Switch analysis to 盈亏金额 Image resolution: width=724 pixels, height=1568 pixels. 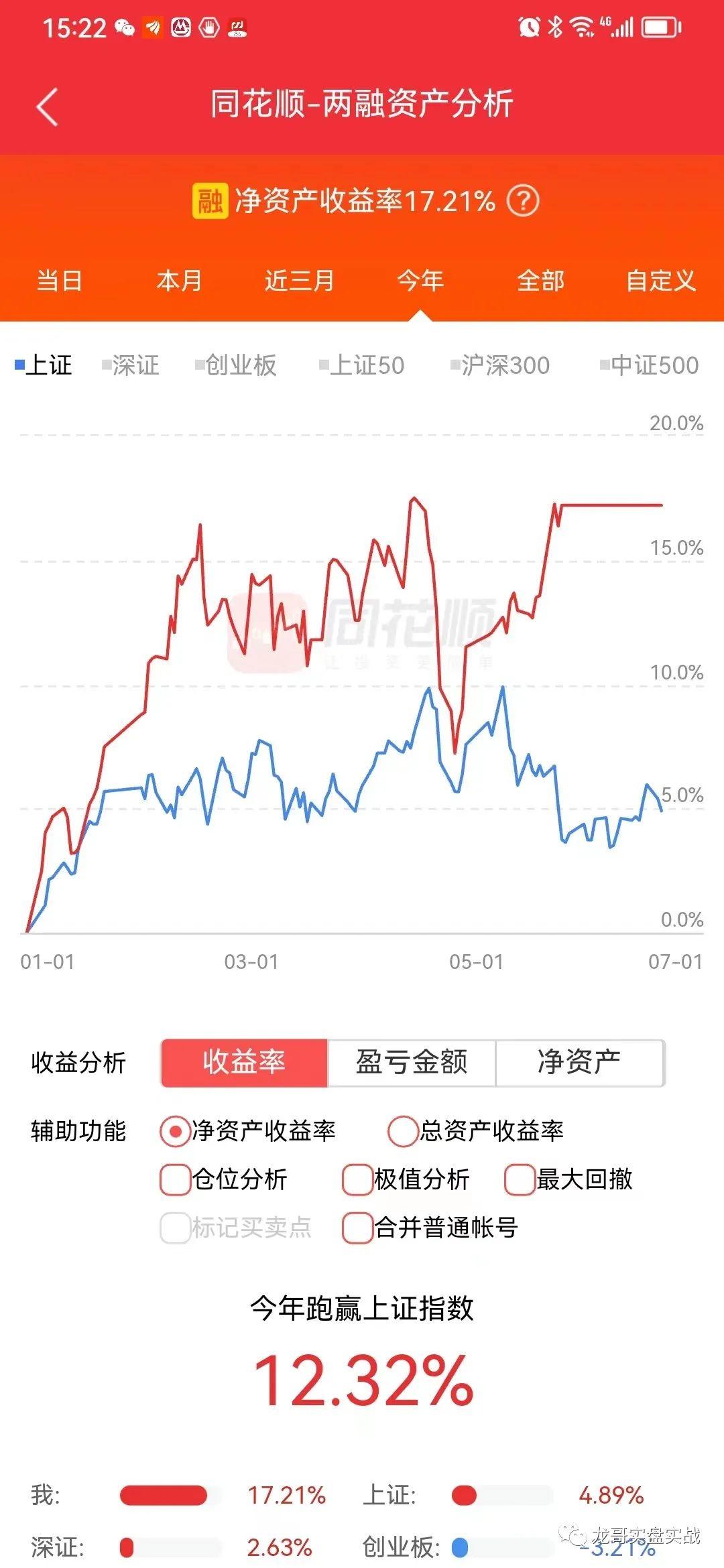pyautogui.click(x=412, y=1063)
